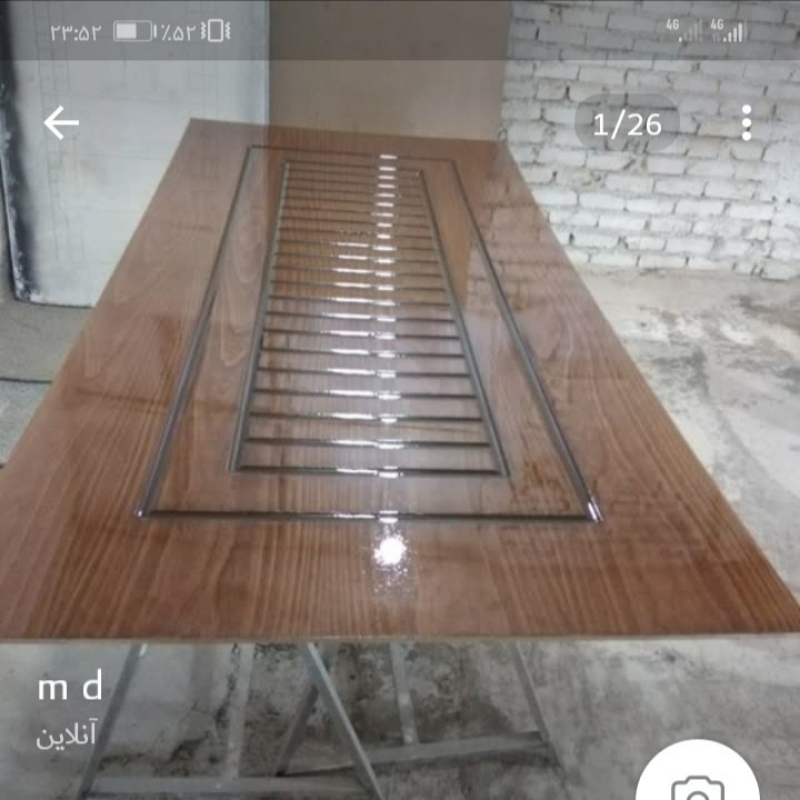The width and height of the screenshot is (800, 800).
Task: Open the three-dot overflow menu
Action: click(x=746, y=123)
